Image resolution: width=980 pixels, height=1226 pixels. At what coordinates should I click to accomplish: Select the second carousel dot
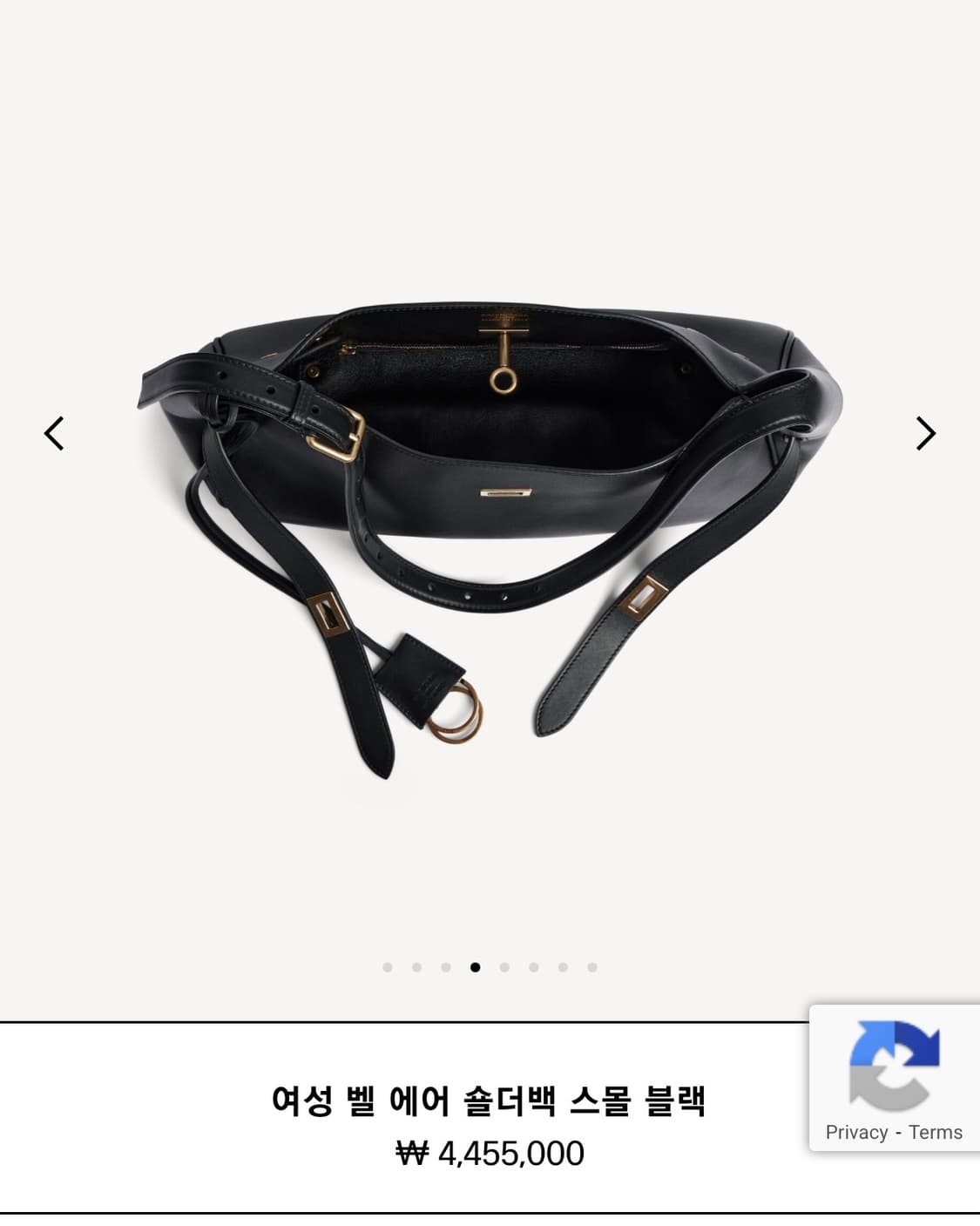[416, 967]
